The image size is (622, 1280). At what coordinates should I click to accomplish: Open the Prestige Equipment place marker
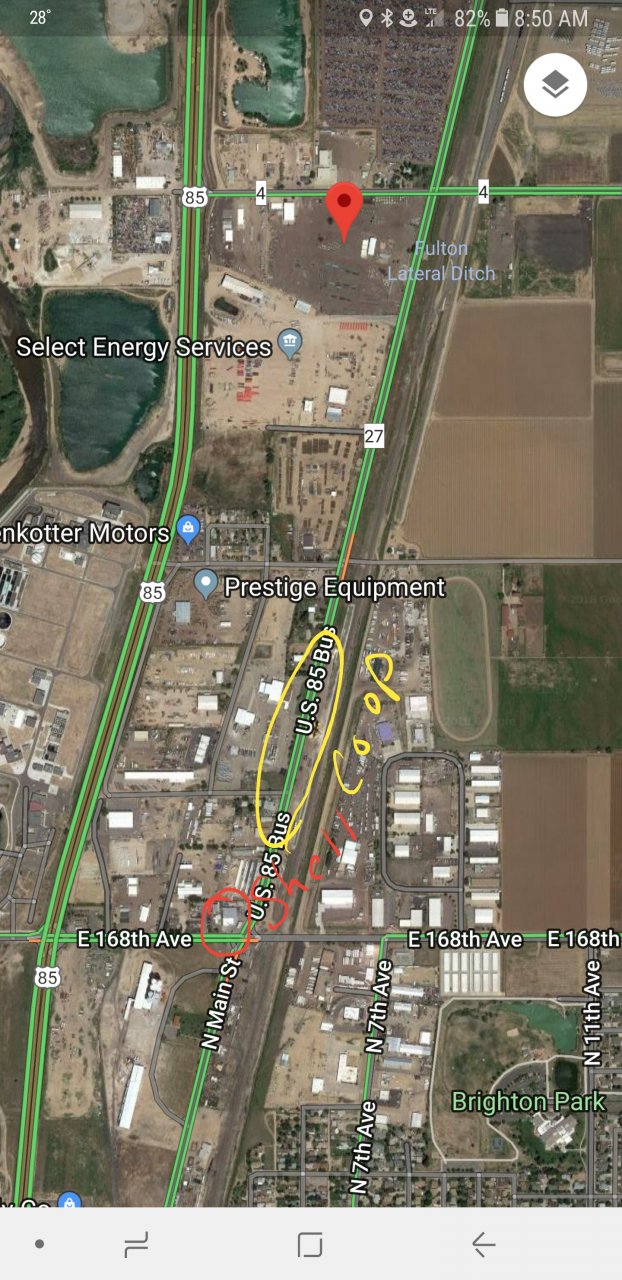pos(205,584)
